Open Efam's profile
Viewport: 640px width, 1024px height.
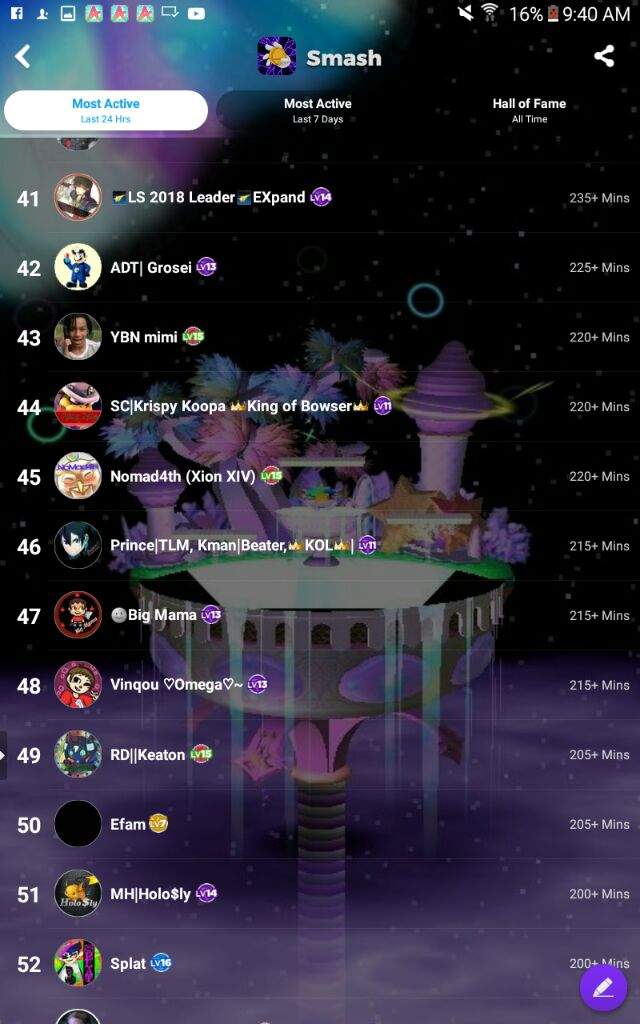click(127, 824)
